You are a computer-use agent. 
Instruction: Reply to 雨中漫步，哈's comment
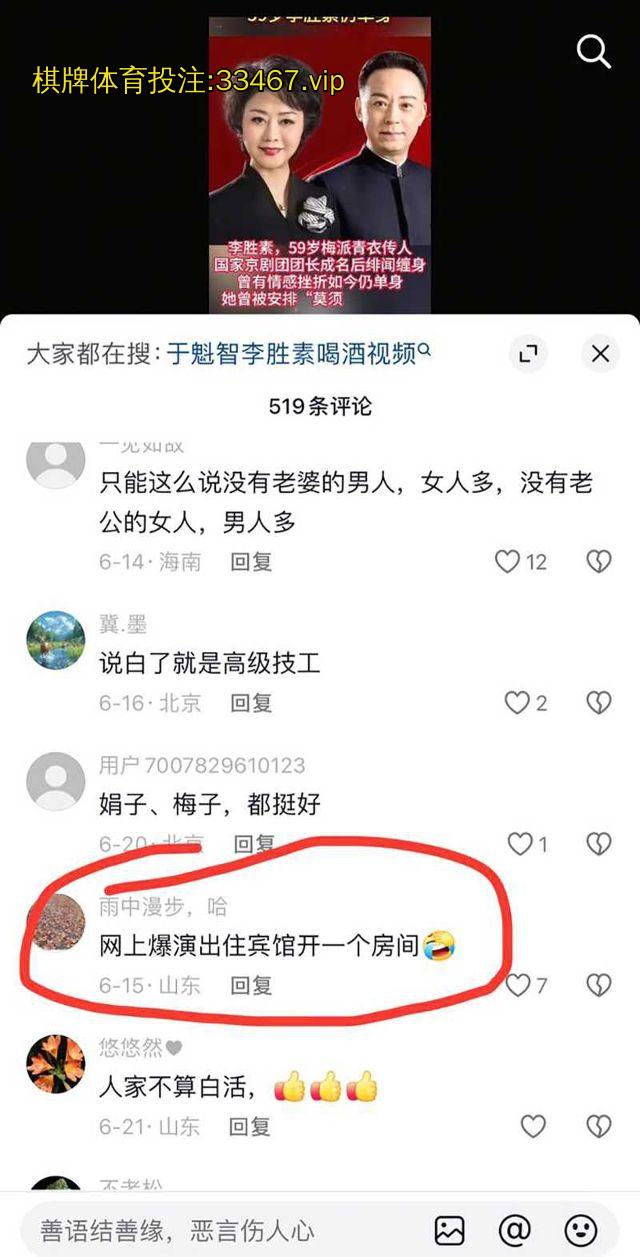pos(251,985)
